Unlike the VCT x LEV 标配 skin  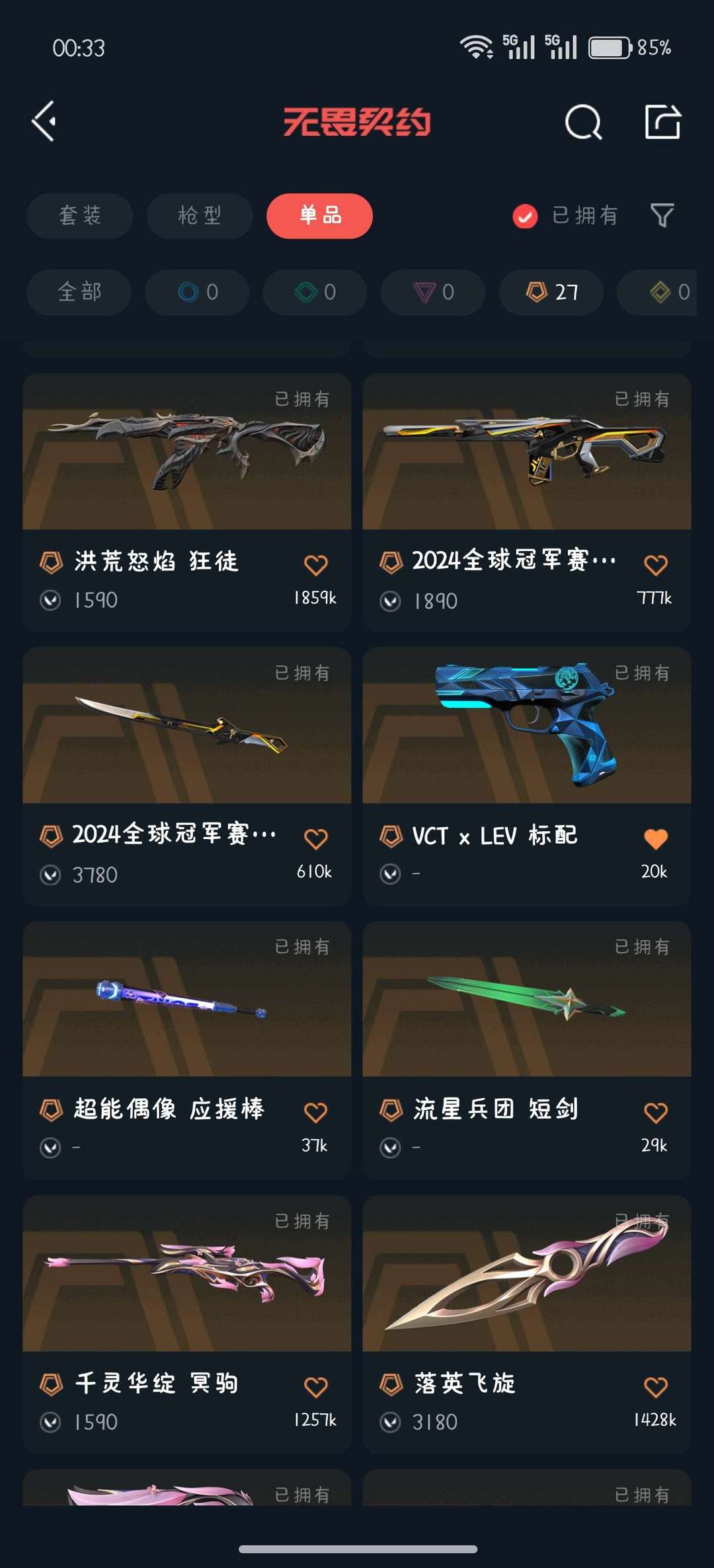(x=655, y=839)
